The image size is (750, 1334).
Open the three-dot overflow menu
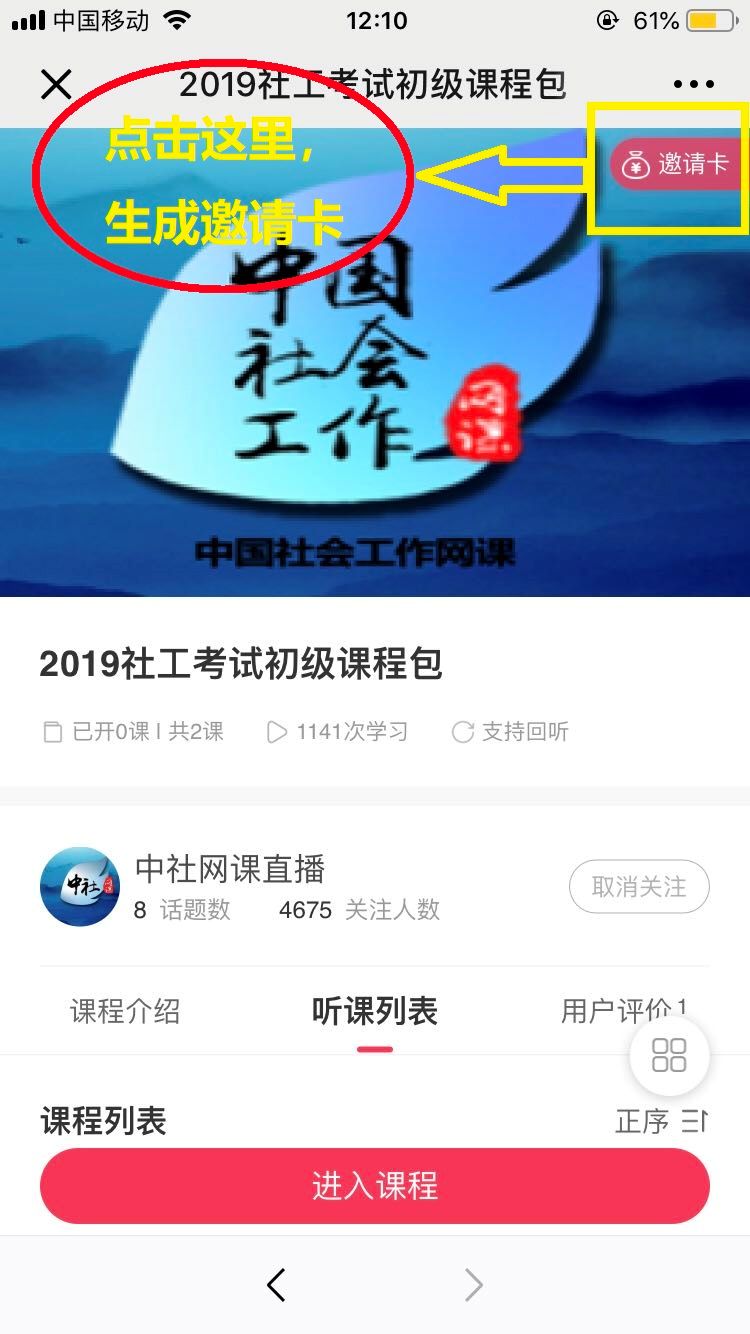[x=694, y=85]
